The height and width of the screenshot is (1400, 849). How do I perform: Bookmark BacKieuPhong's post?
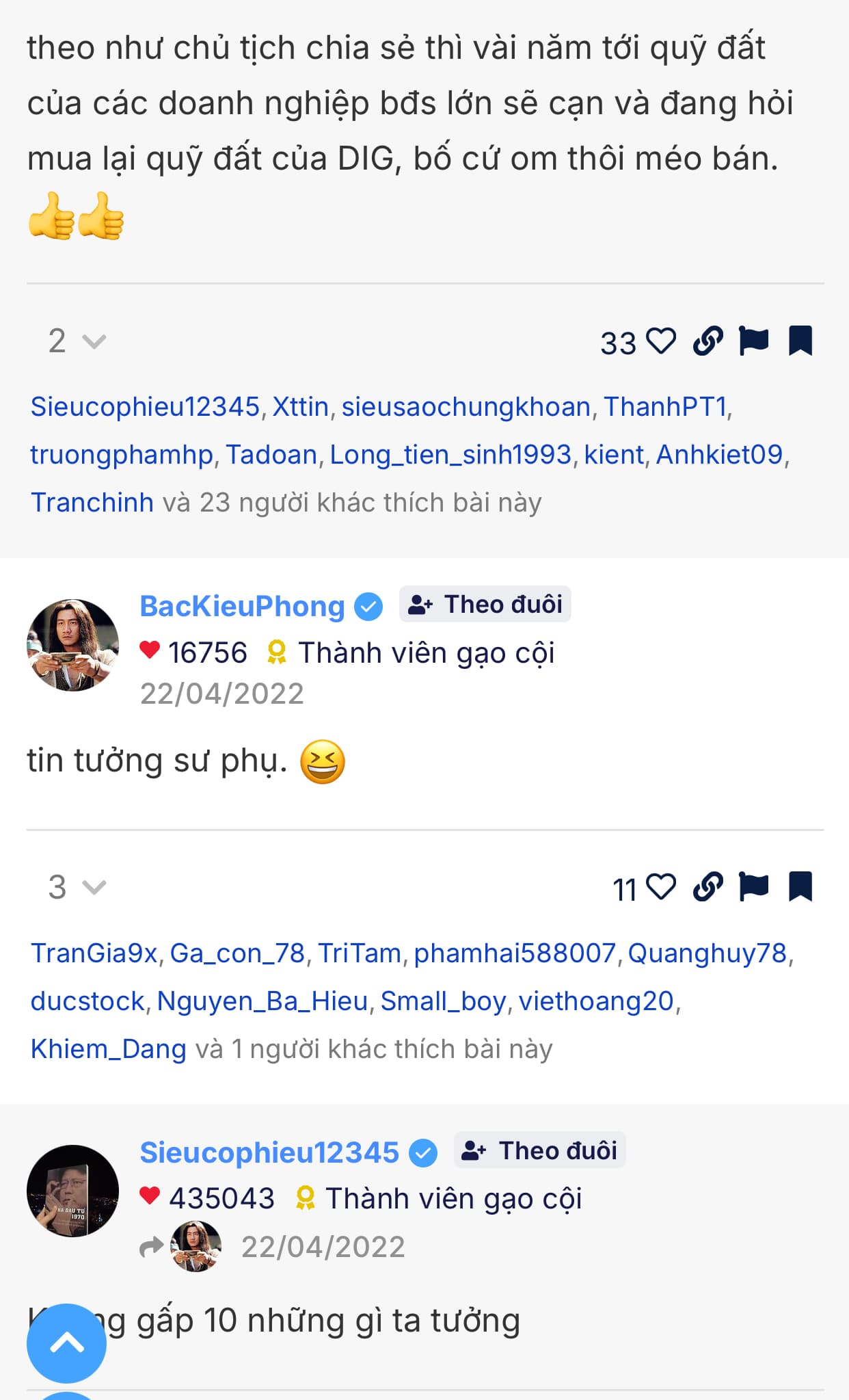tap(800, 888)
